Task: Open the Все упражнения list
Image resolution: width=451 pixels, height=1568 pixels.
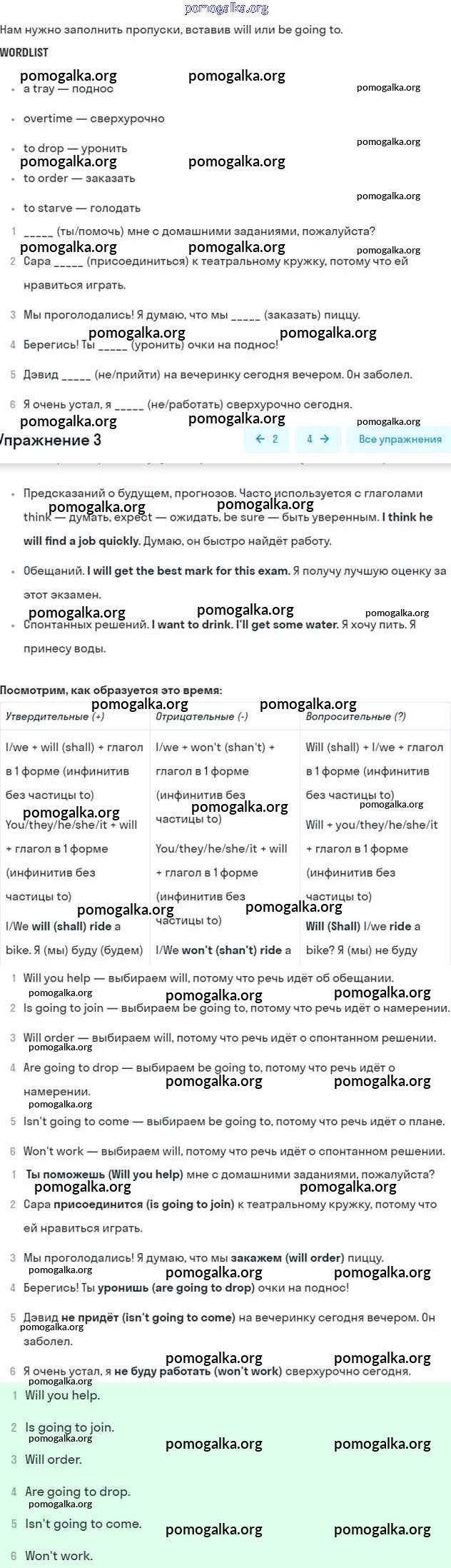Action: click(399, 439)
